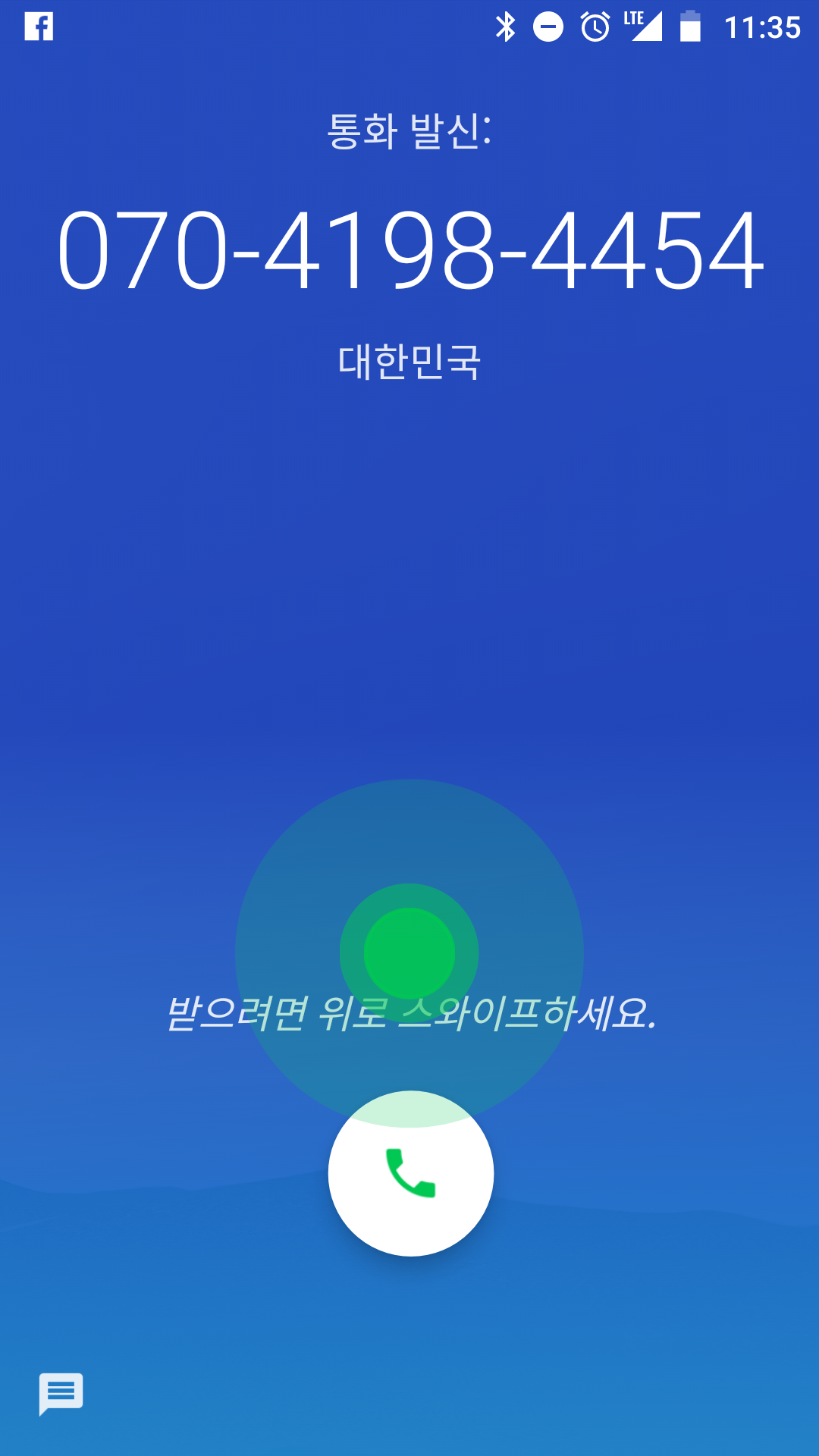Tap the '통화 발신:' header text
The width and height of the screenshot is (819, 1456).
pos(409,129)
